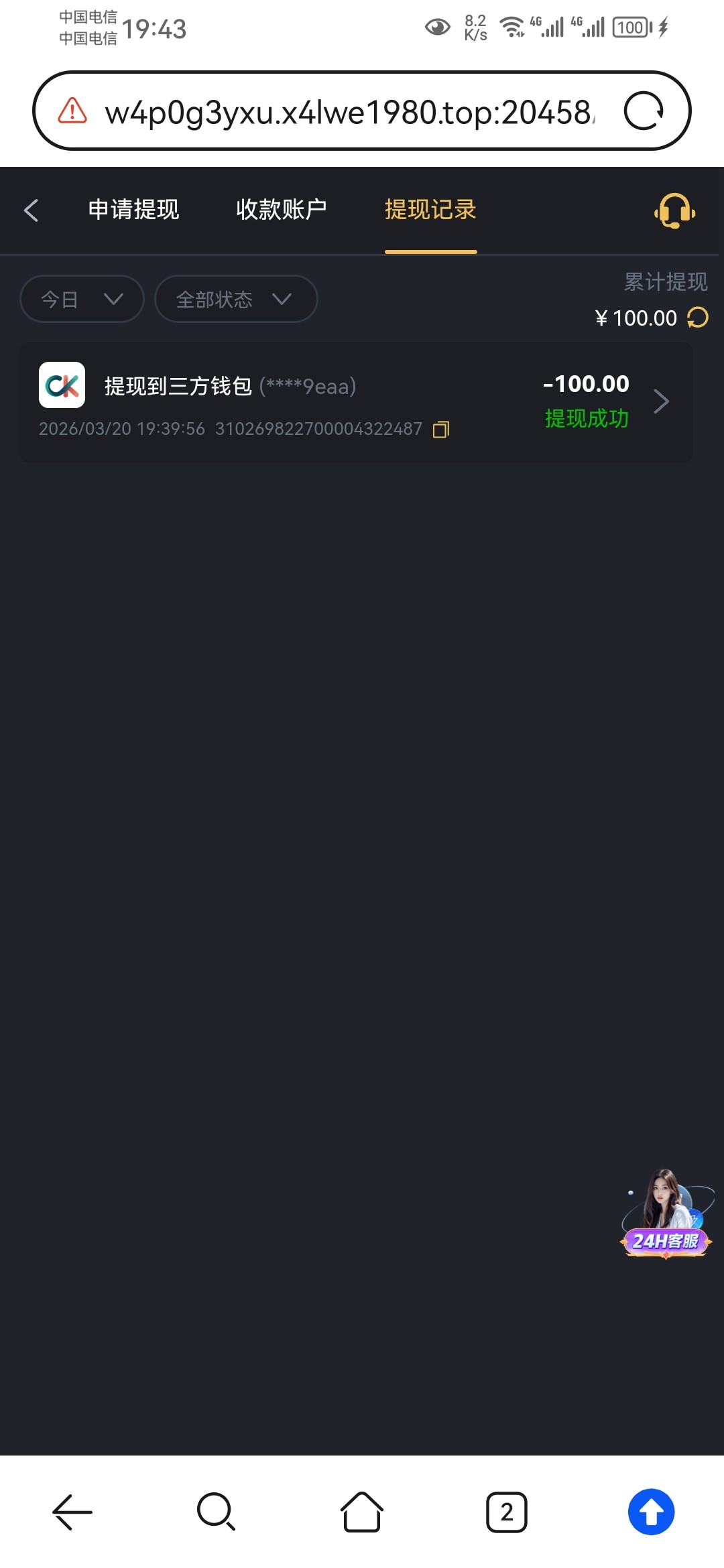
Task: Open the 收款账户 tab
Action: (x=281, y=210)
